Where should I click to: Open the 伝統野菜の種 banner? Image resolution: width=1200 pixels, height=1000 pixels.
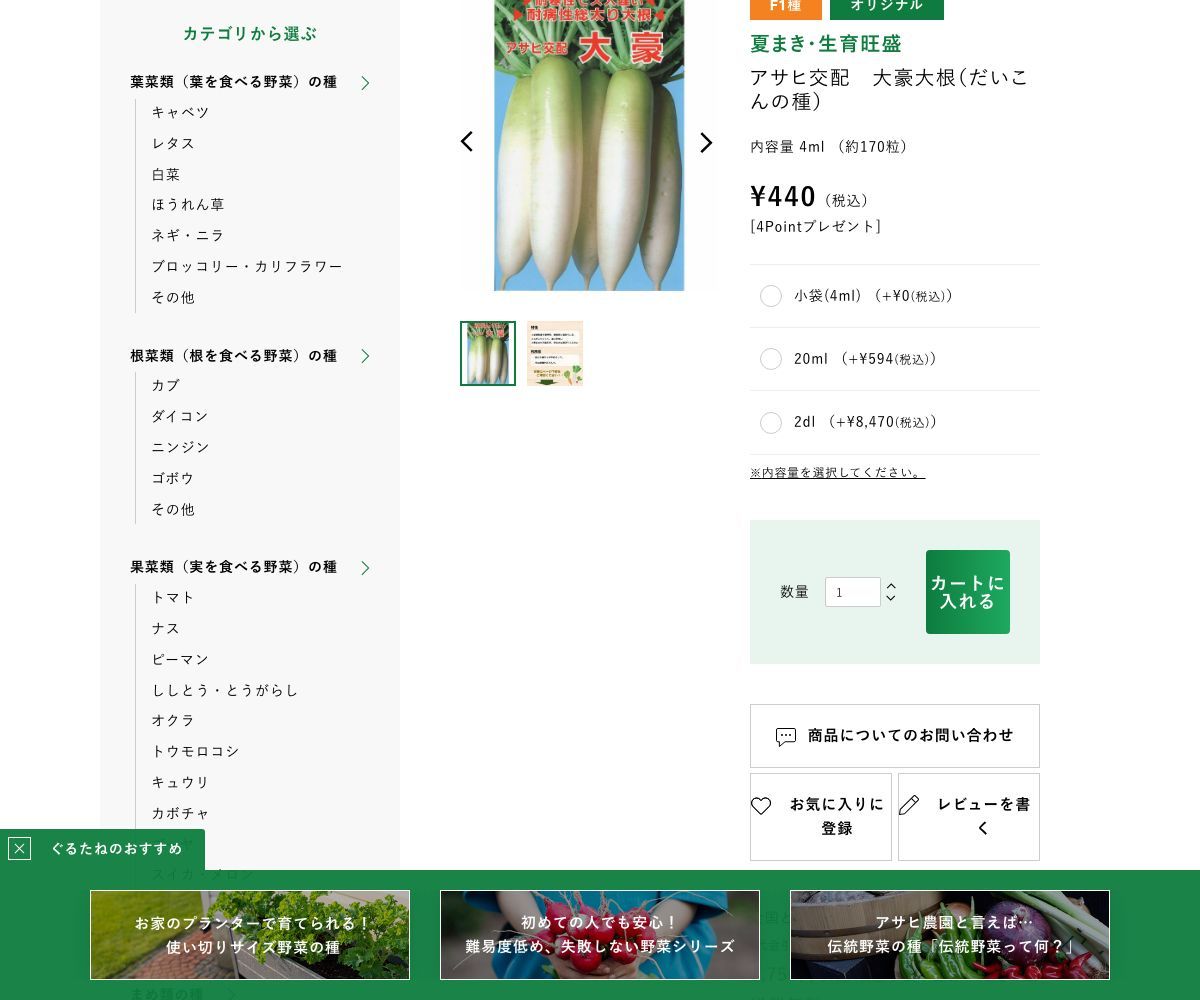pos(950,935)
